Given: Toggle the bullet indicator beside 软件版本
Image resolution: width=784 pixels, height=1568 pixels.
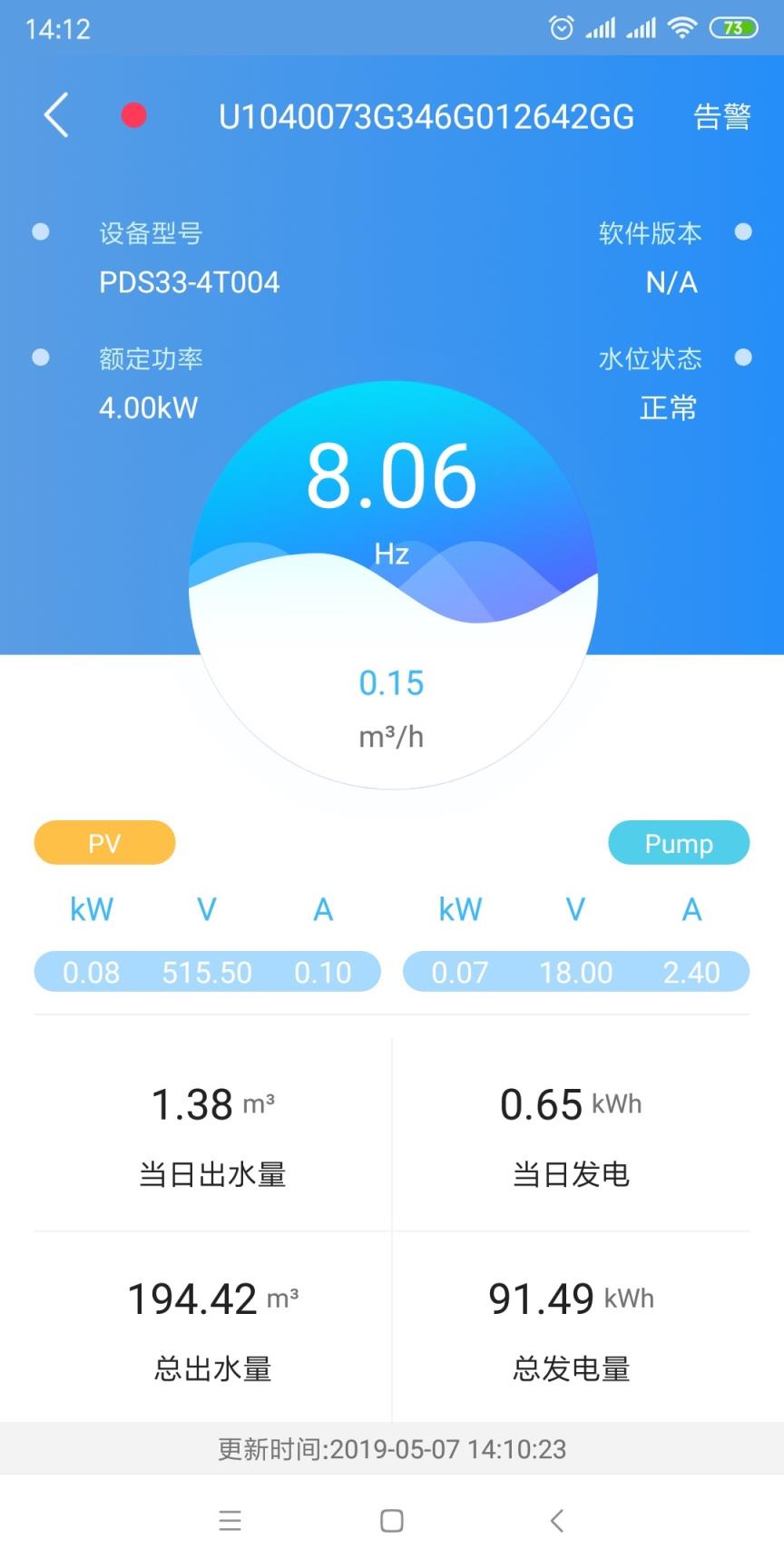Looking at the screenshot, I should [744, 231].
